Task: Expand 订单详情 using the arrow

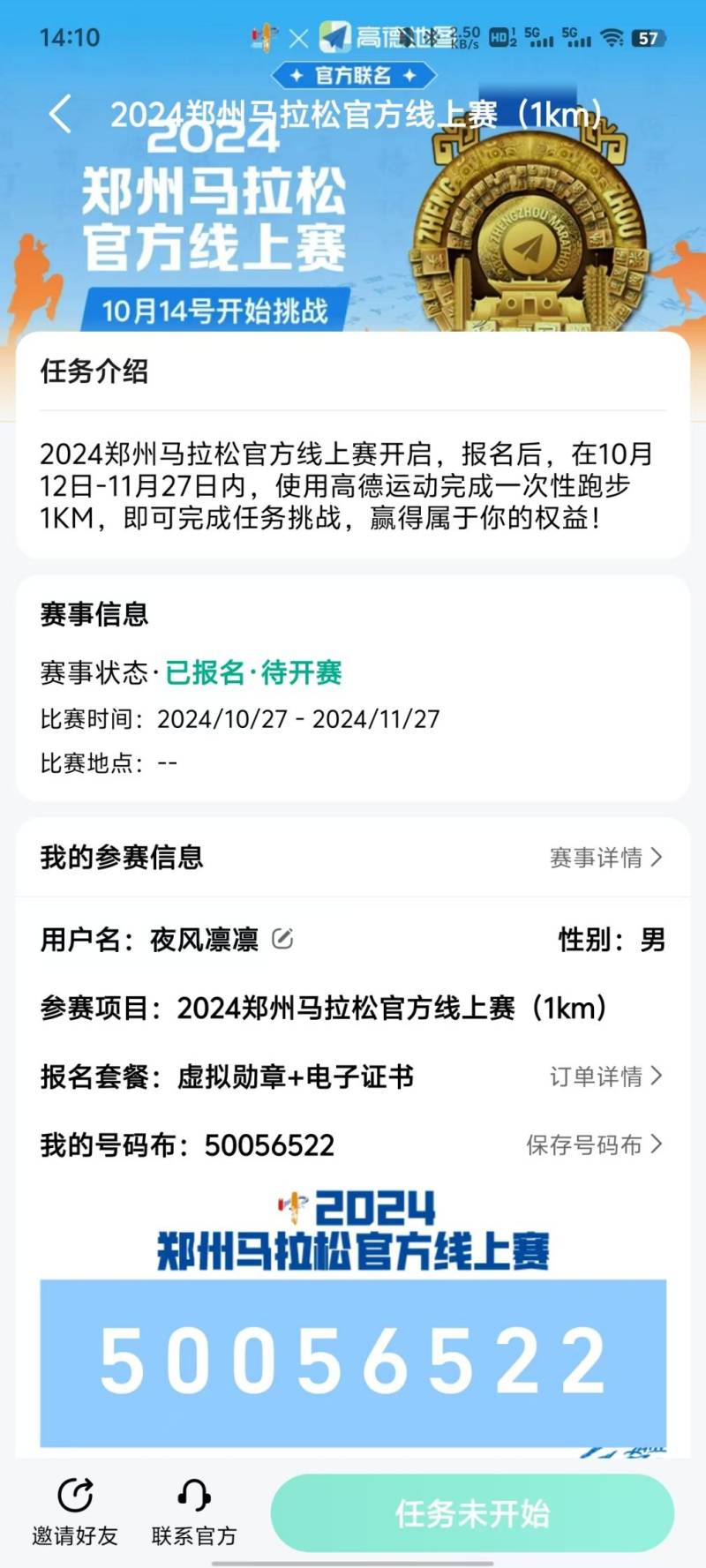Action: tap(657, 1077)
